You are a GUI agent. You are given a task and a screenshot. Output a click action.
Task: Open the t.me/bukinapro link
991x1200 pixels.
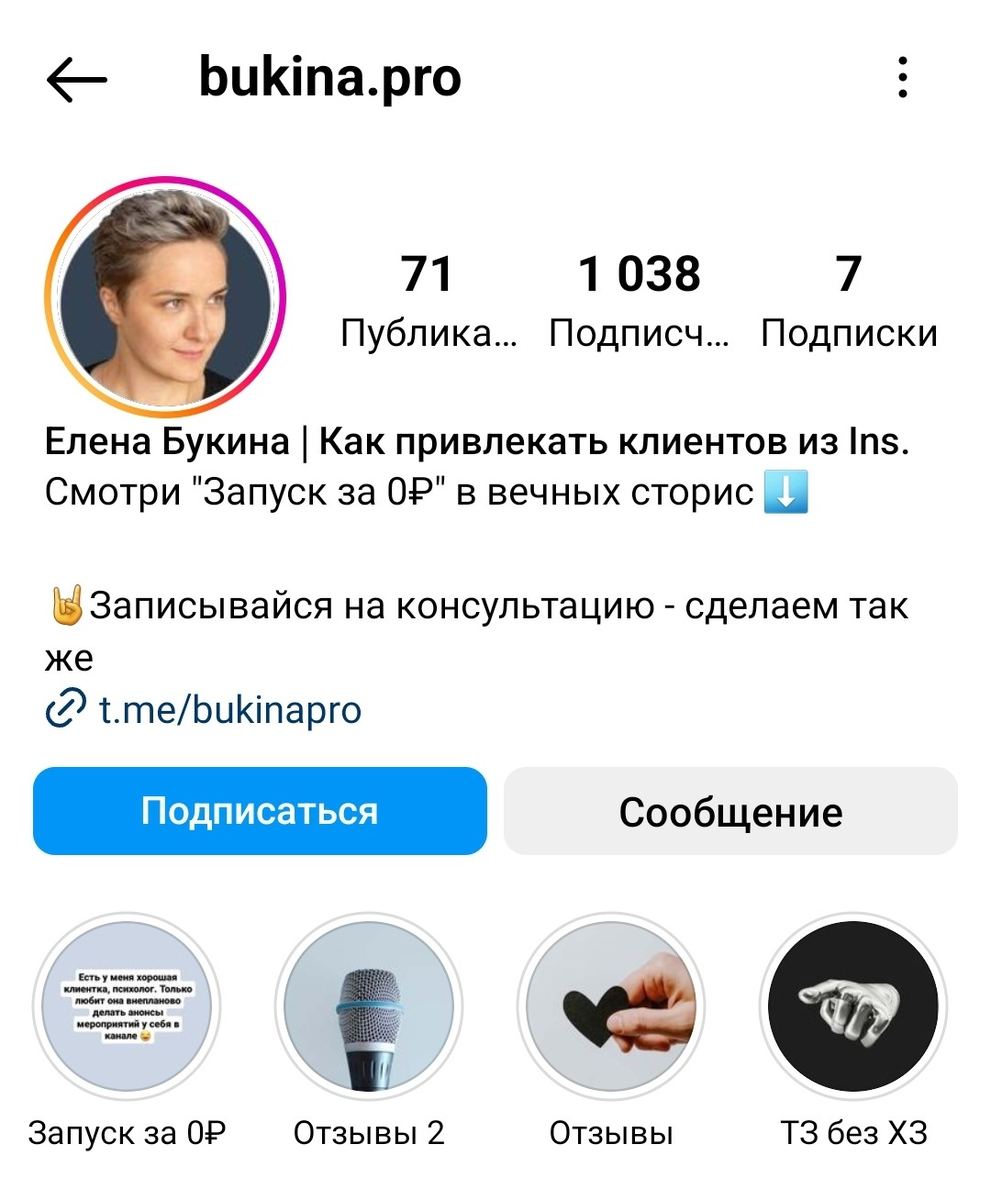pyautogui.click(x=229, y=710)
